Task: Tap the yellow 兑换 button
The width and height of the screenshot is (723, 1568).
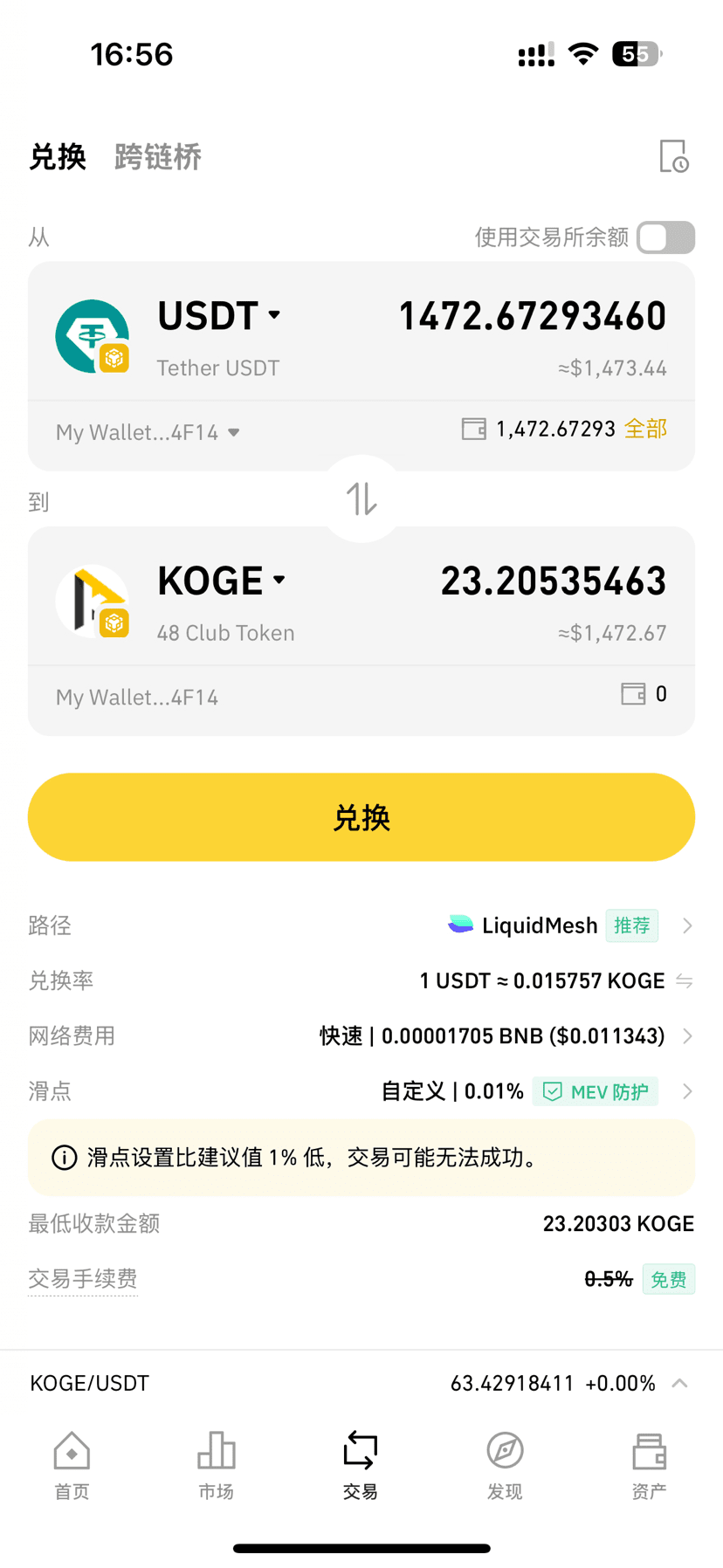Action: click(x=361, y=817)
